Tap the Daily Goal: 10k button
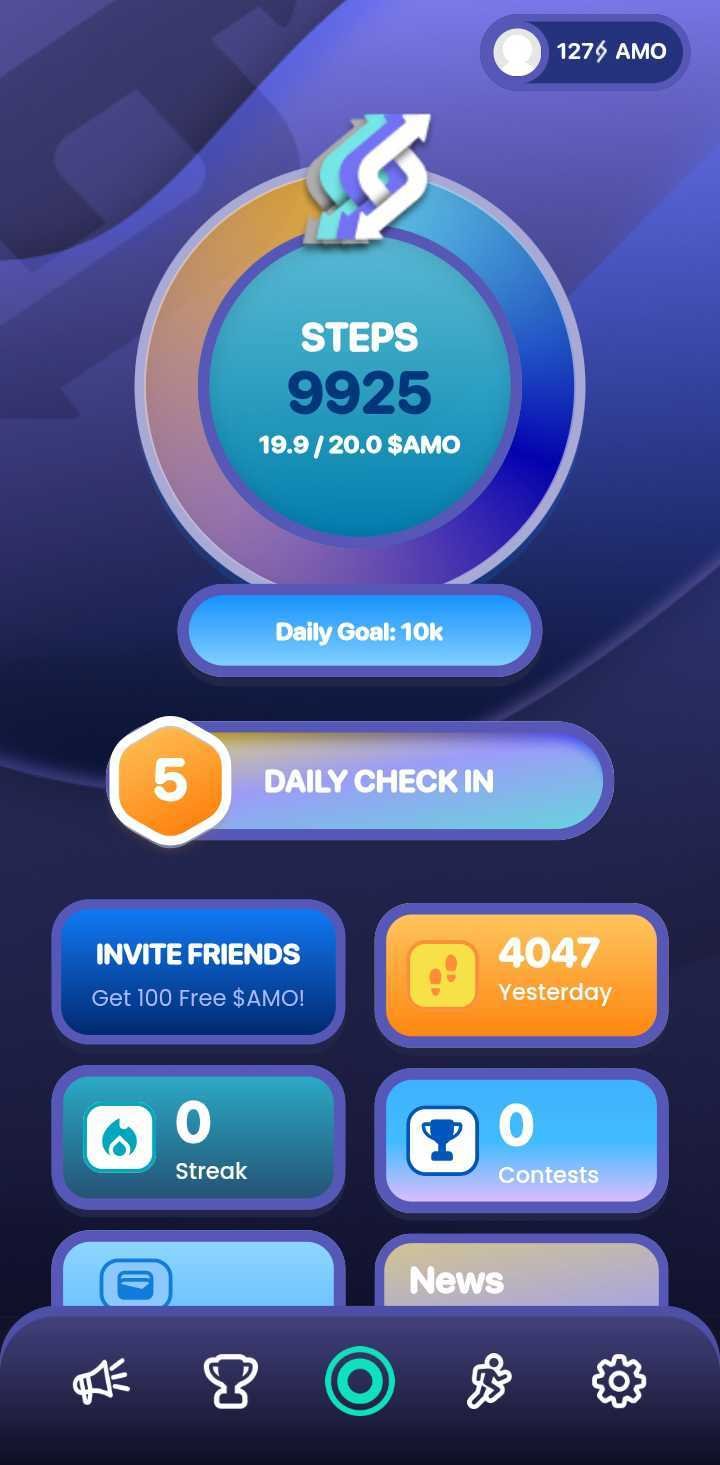Screen dimensions: 720x1465 click(360, 632)
